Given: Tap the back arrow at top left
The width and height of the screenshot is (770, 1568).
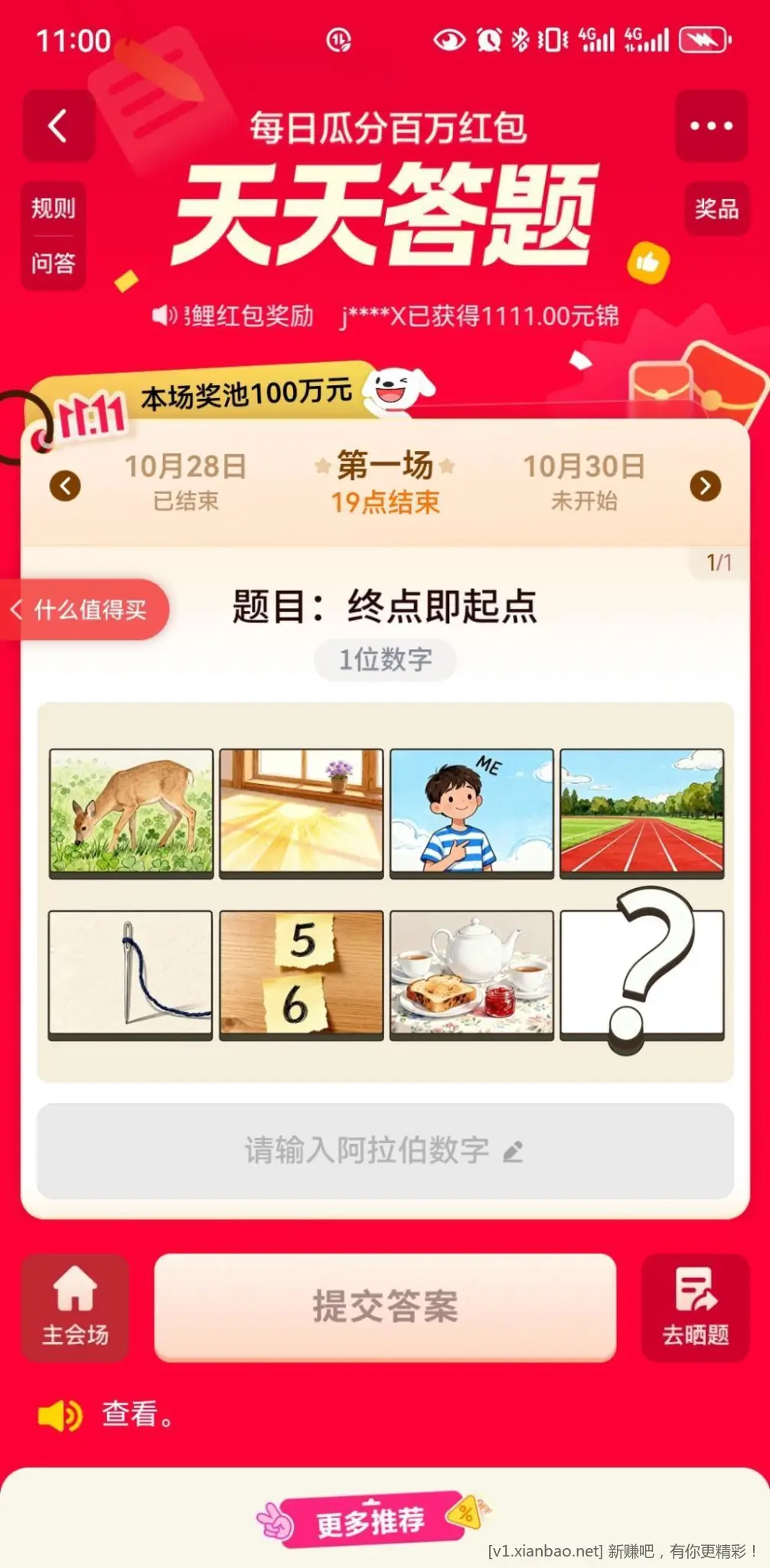Looking at the screenshot, I should click(57, 122).
